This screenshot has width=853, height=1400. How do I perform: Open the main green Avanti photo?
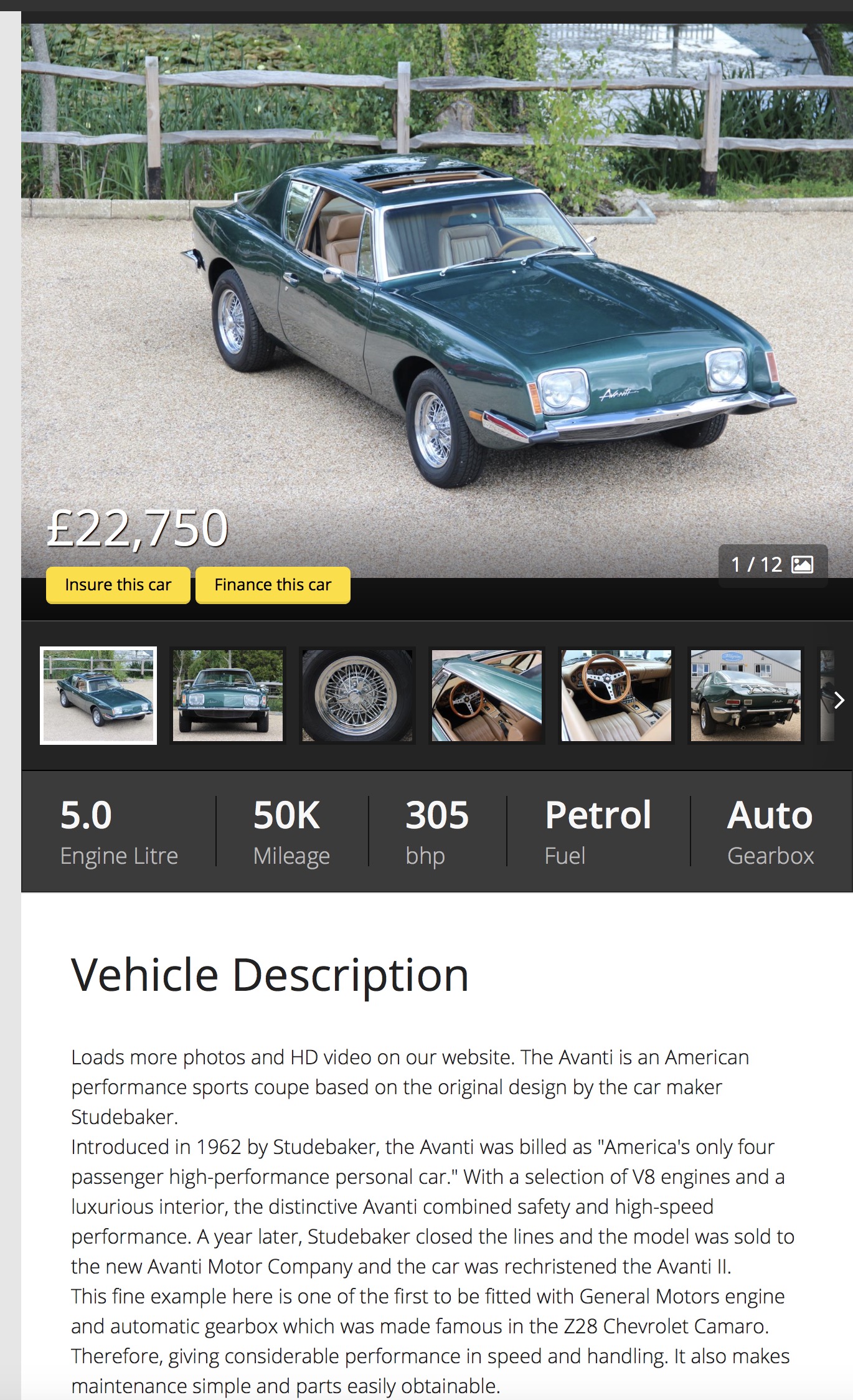coord(436,299)
